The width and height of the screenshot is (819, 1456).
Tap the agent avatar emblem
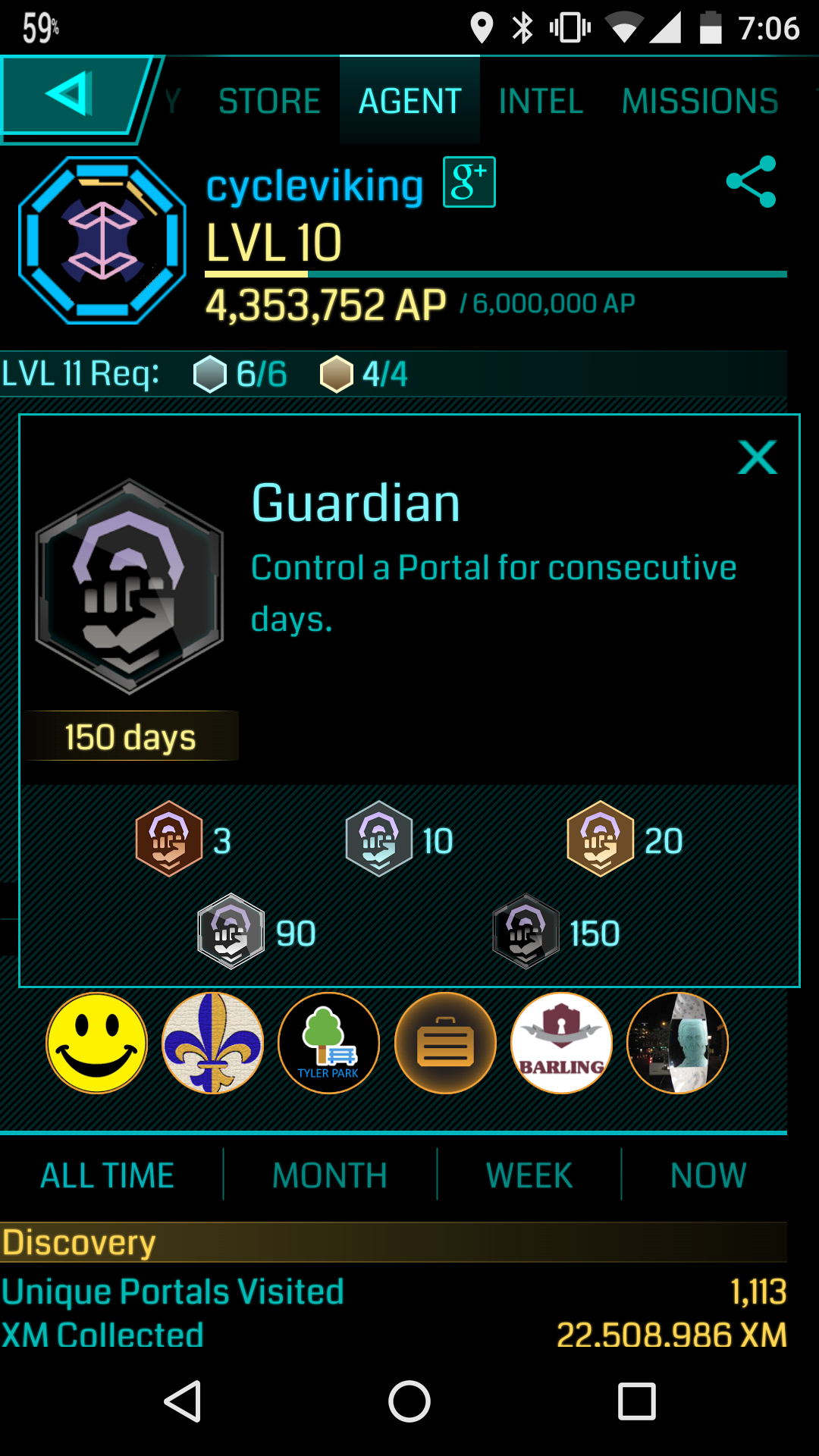tap(102, 240)
